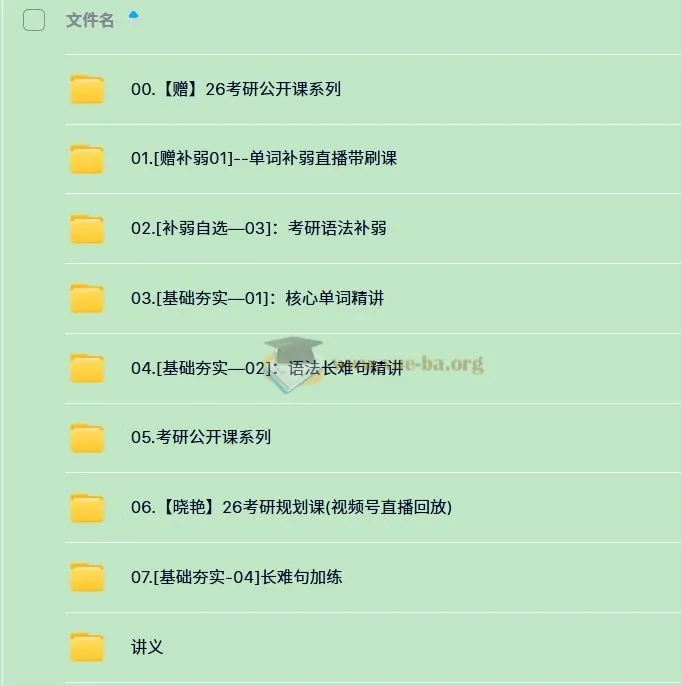Open folder 00.【赠】26考研公开课系列
This screenshot has width=681, height=686.
[x=235, y=89]
